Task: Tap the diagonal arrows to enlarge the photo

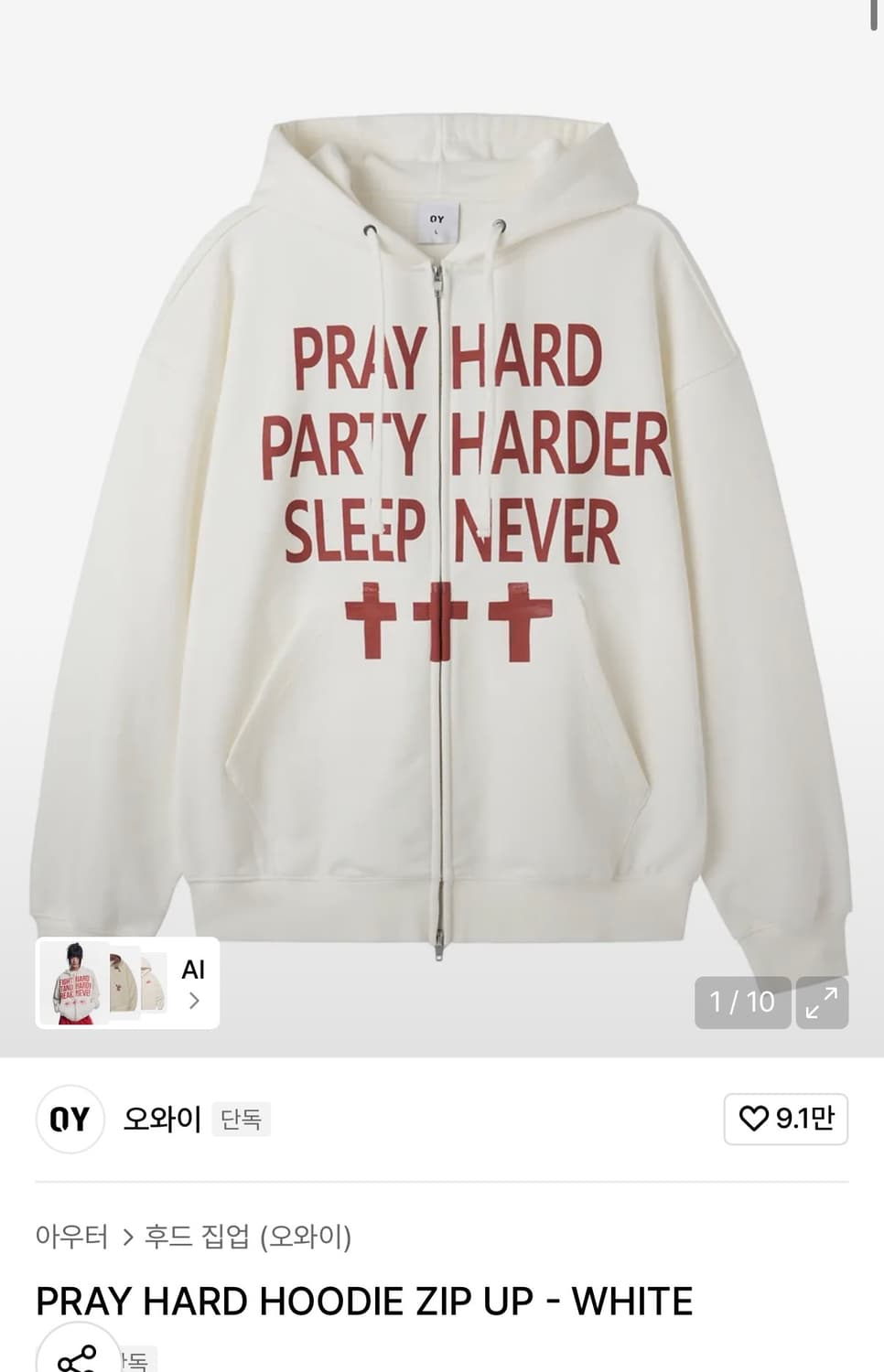Action: pos(822,1003)
